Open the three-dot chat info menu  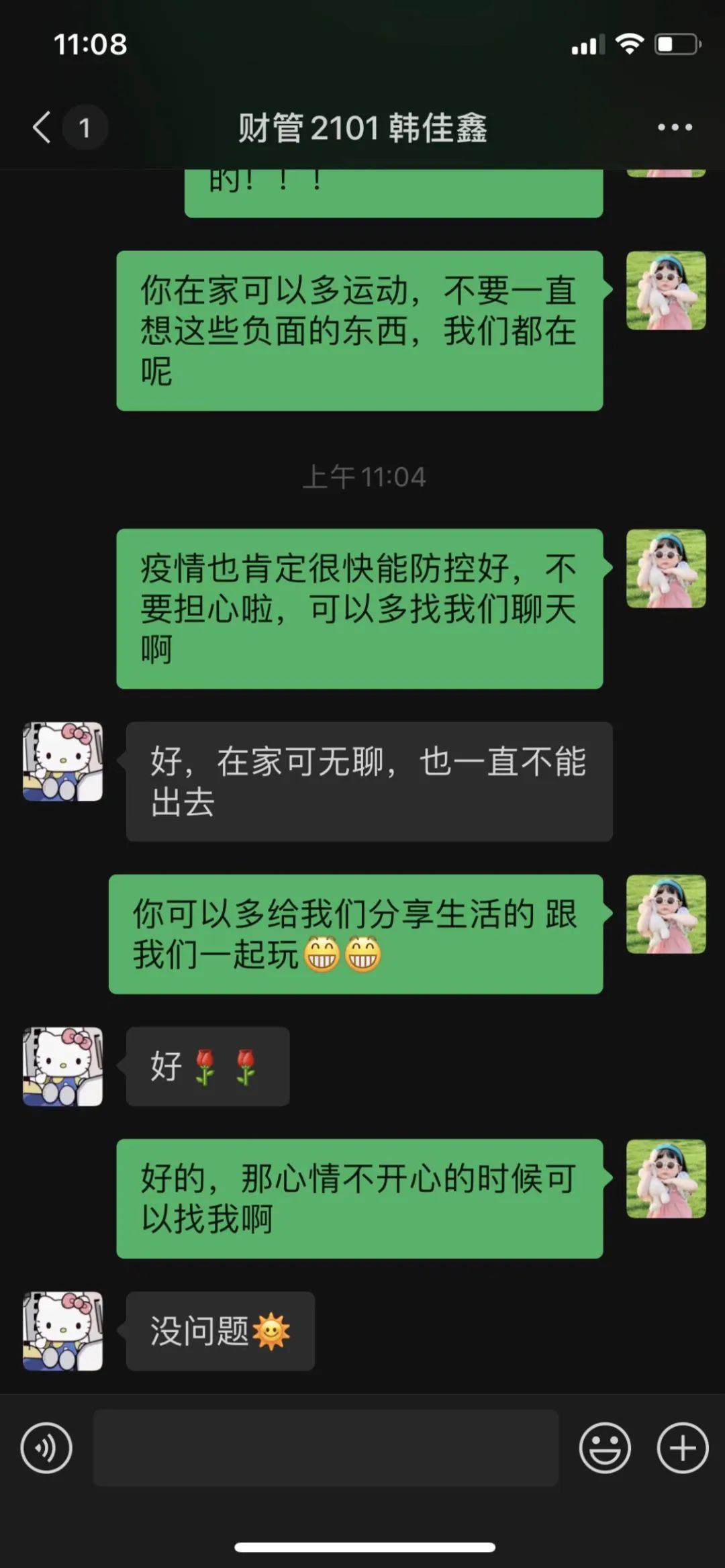(x=675, y=127)
